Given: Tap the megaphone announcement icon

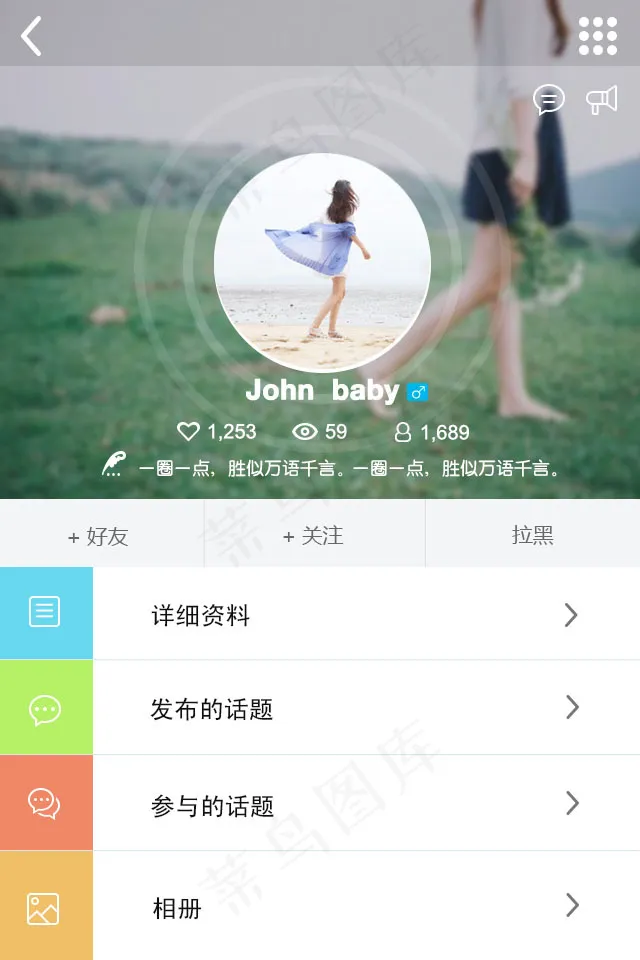Looking at the screenshot, I should click(x=602, y=99).
